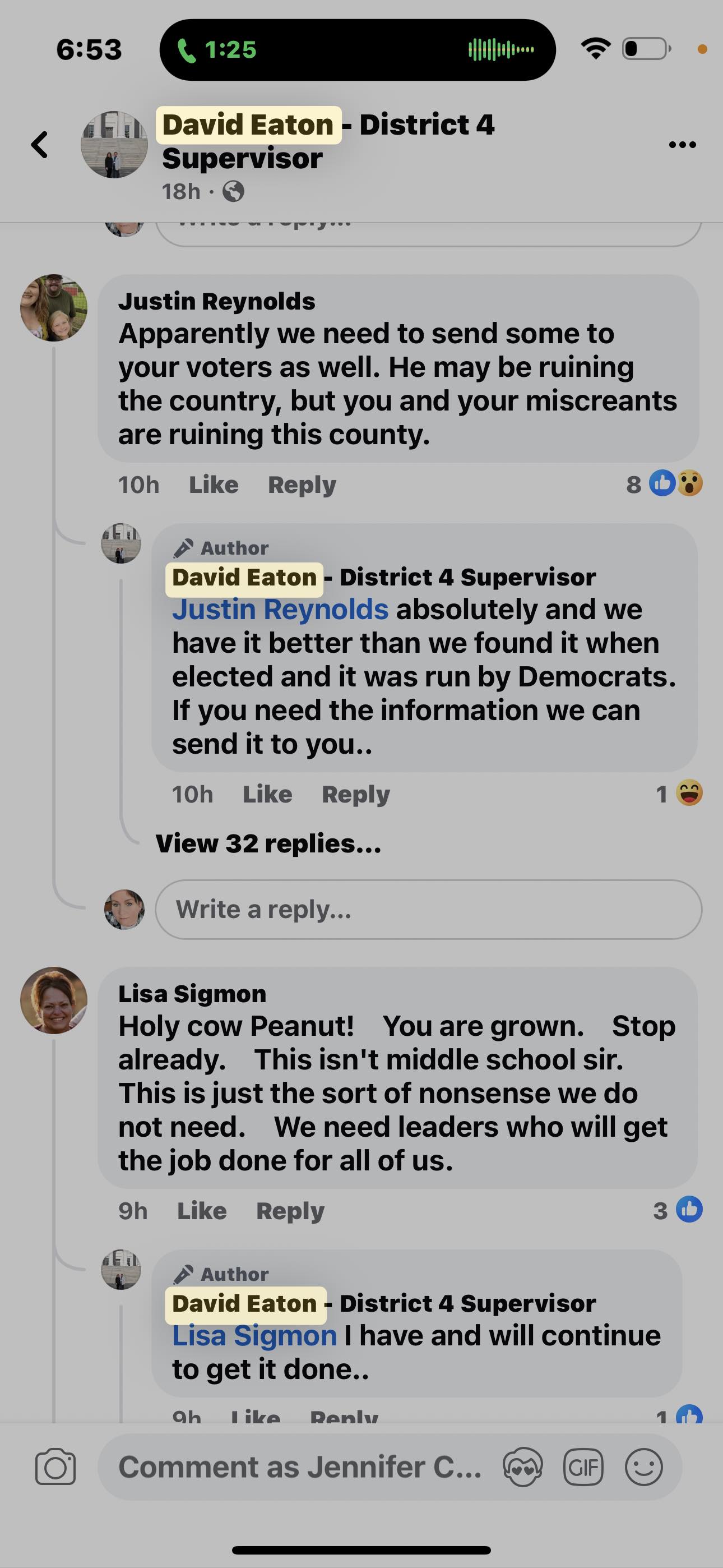Screen dimensions: 723x1568
Task: Focus the Comment as Jennifer field
Action: [x=299, y=1466]
